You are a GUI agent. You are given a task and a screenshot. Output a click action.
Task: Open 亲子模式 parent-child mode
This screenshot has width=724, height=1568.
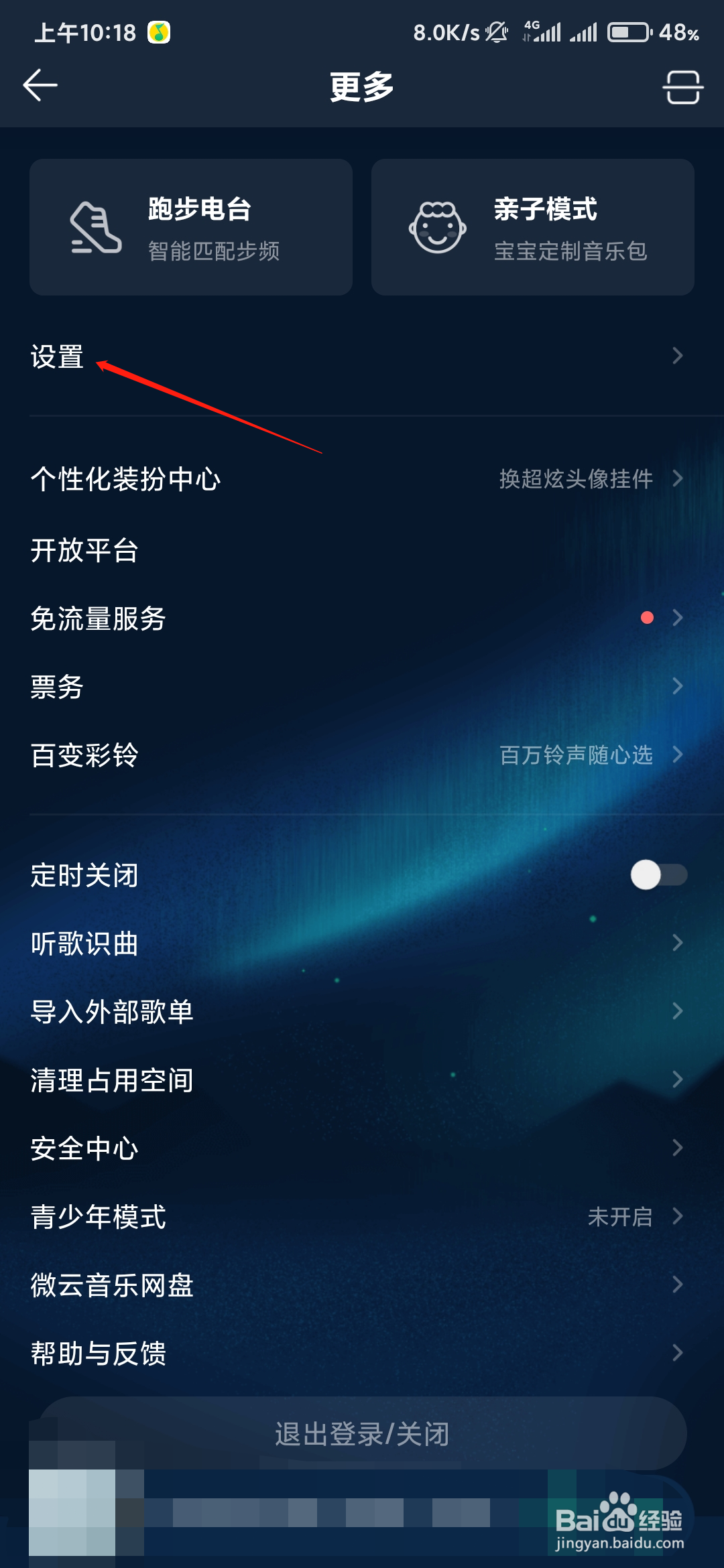tap(533, 228)
